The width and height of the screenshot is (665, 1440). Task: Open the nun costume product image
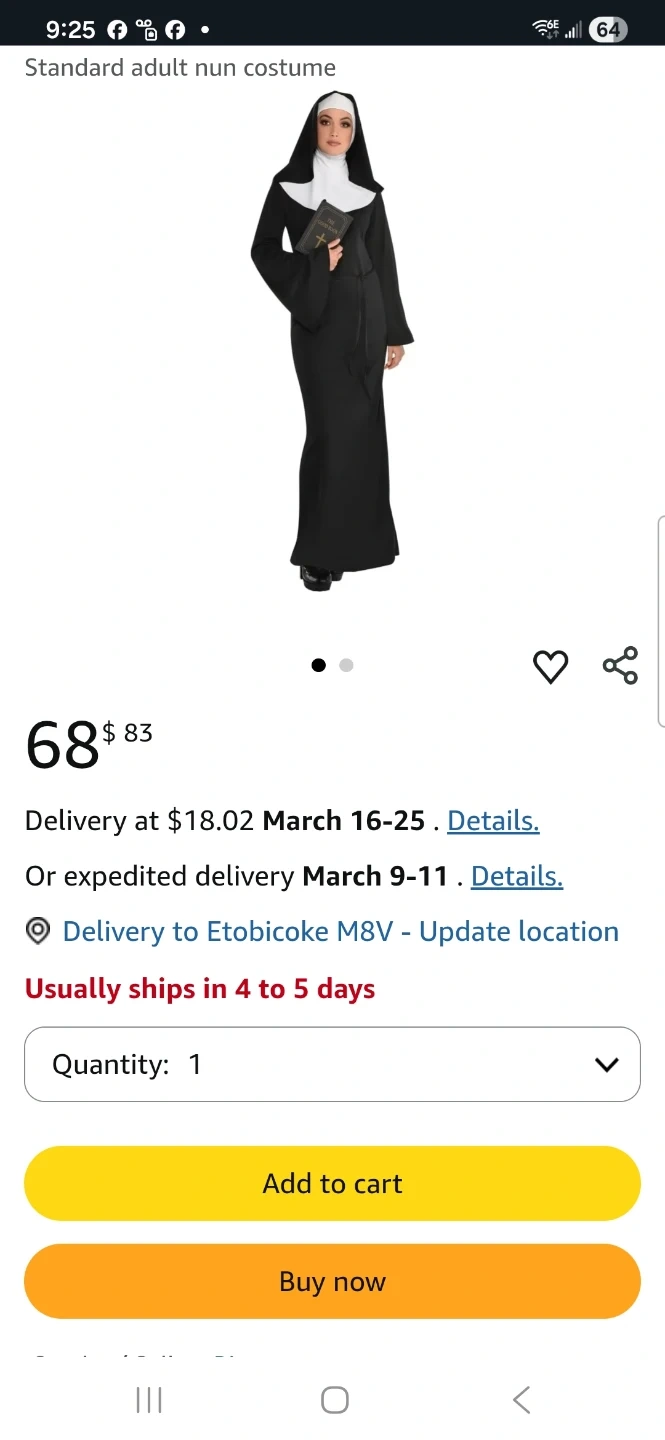[332, 340]
